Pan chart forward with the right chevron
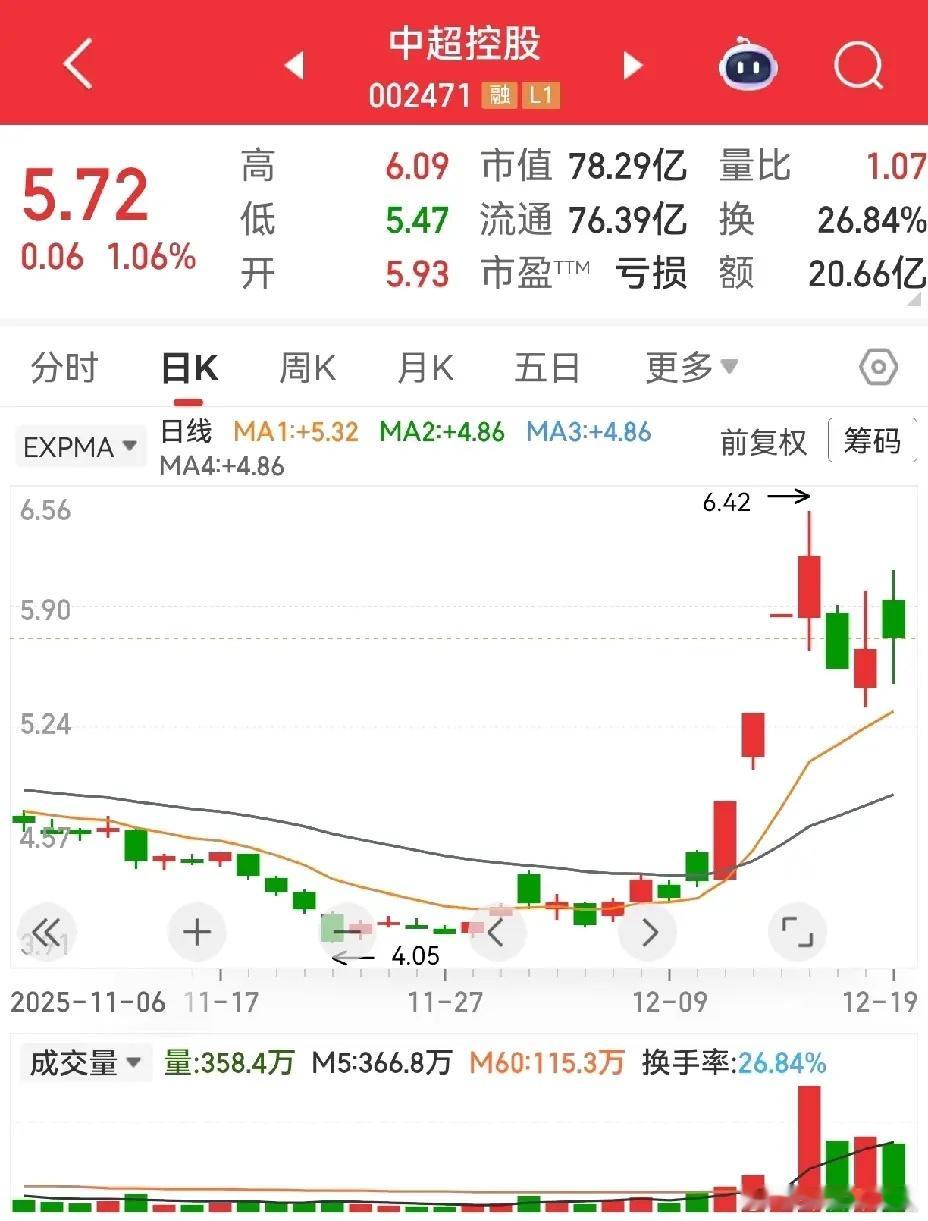Viewport: 928px width, 1221px height. tap(648, 931)
